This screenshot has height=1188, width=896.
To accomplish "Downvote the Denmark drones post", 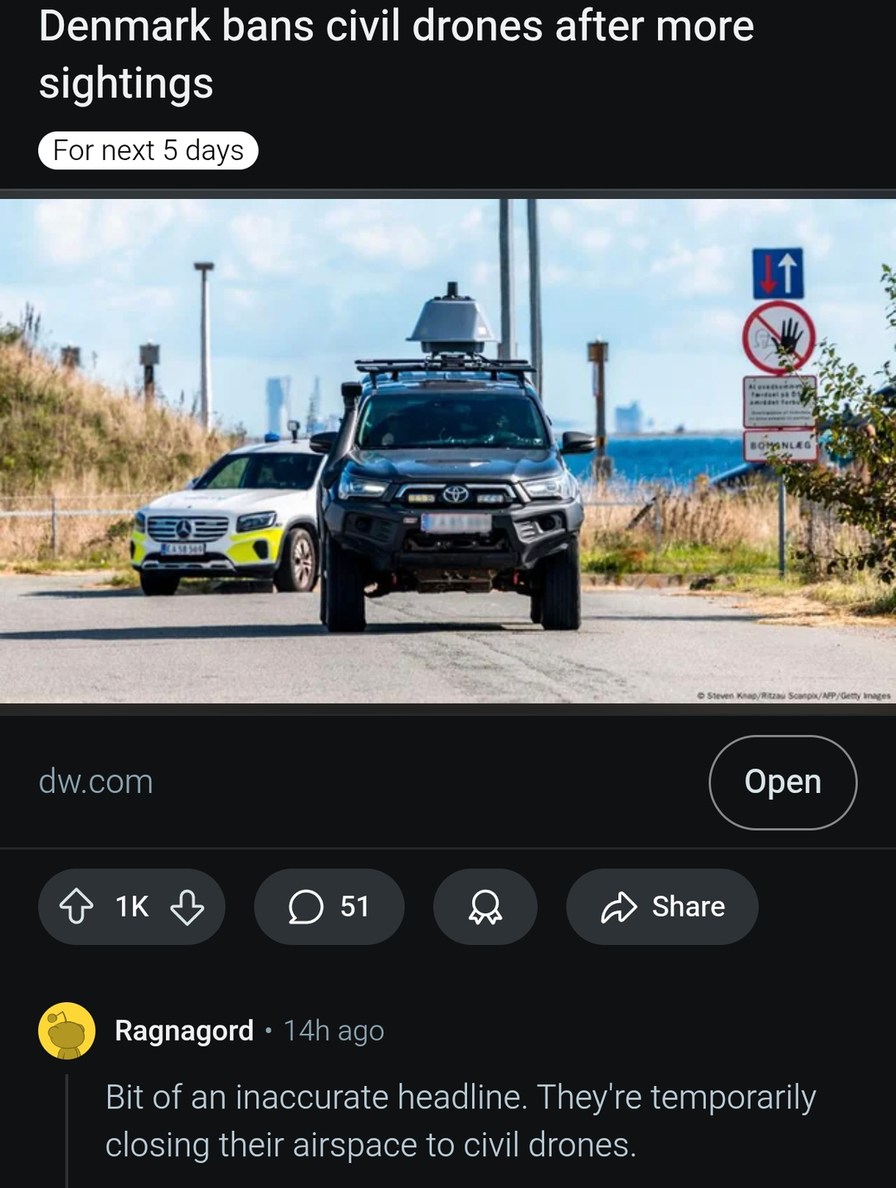I will pyautogui.click(x=187, y=907).
